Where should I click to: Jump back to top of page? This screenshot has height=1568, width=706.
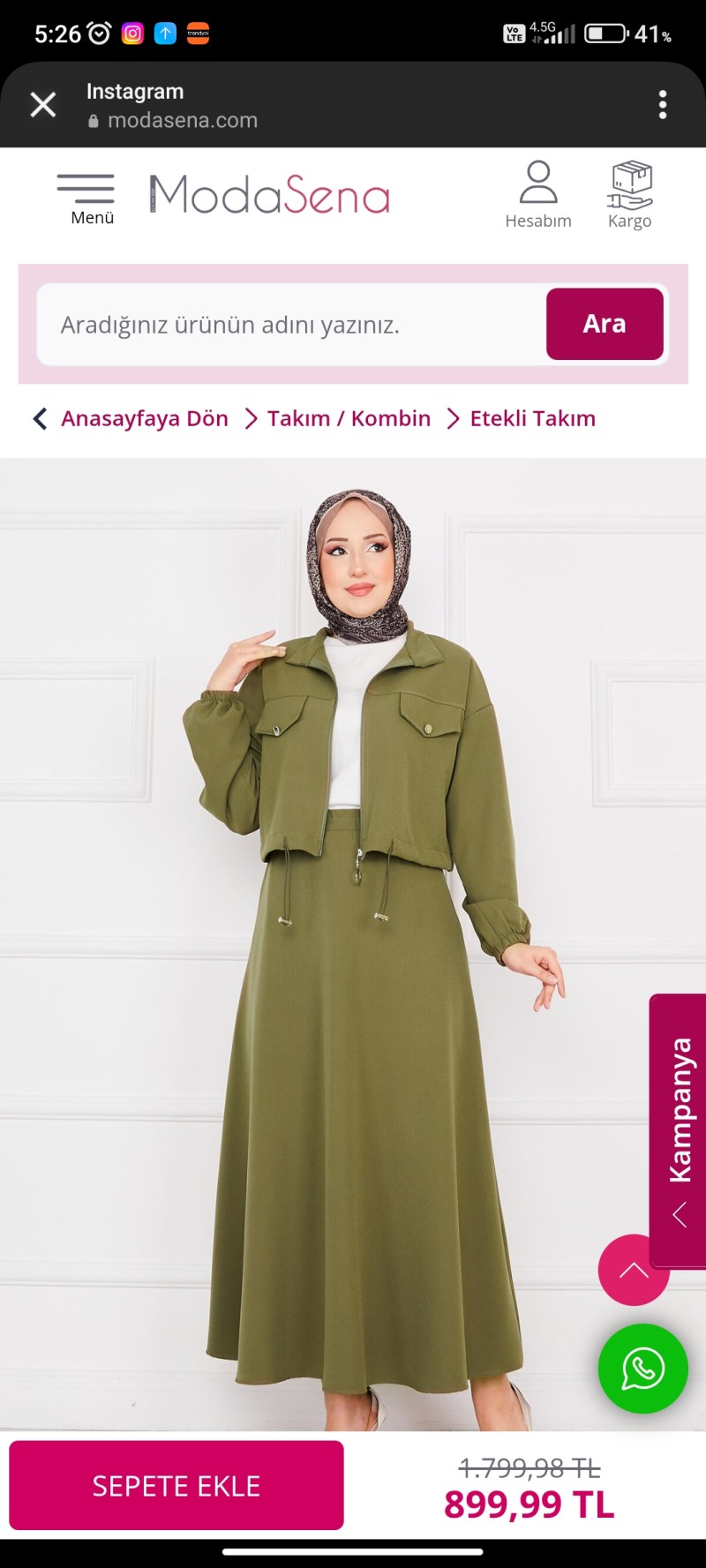tap(634, 1270)
